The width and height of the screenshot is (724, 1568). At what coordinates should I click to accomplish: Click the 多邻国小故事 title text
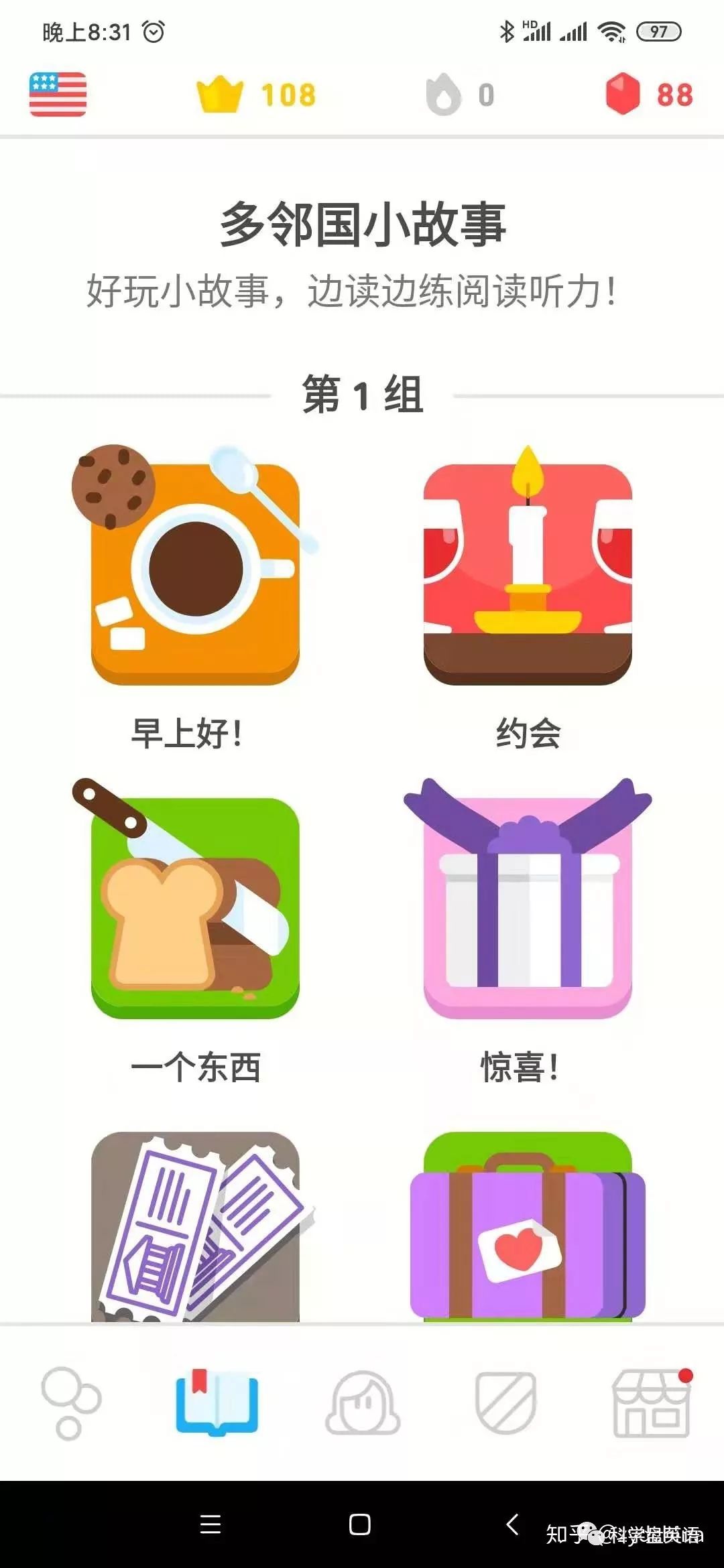[x=362, y=224]
